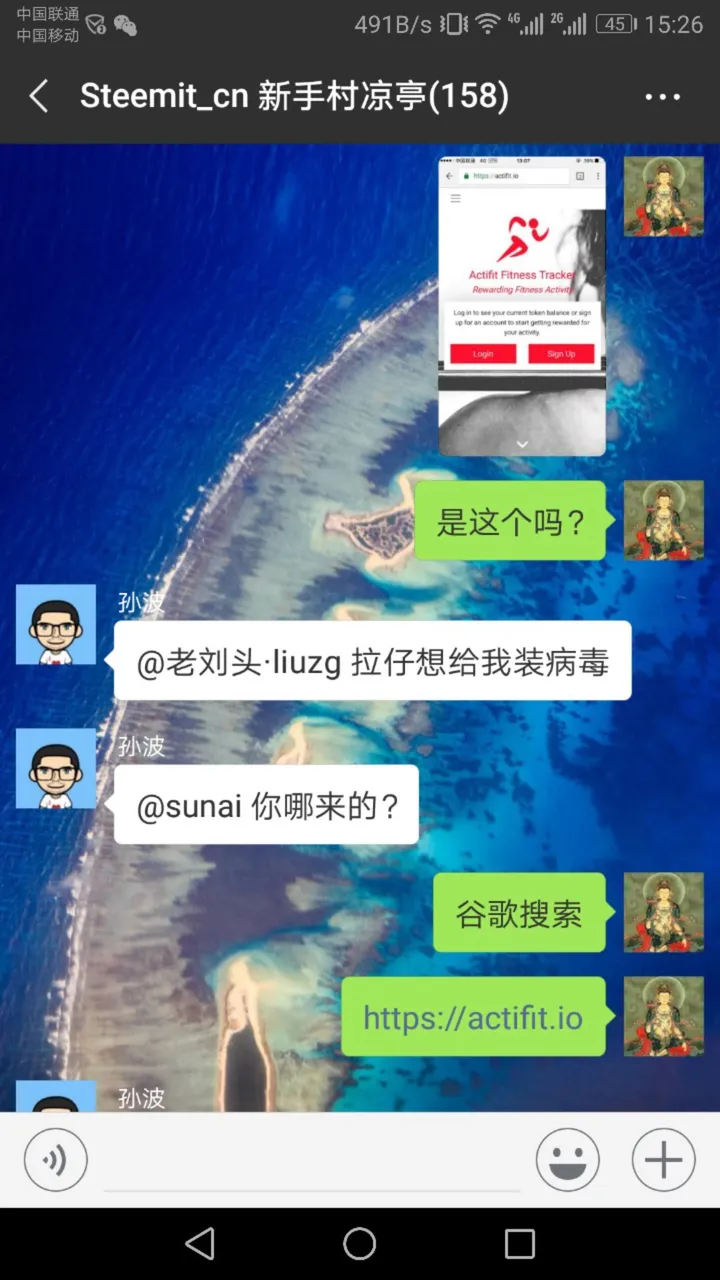Switch to voice message input
Image resolution: width=720 pixels, height=1280 pixels.
(x=56, y=1160)
